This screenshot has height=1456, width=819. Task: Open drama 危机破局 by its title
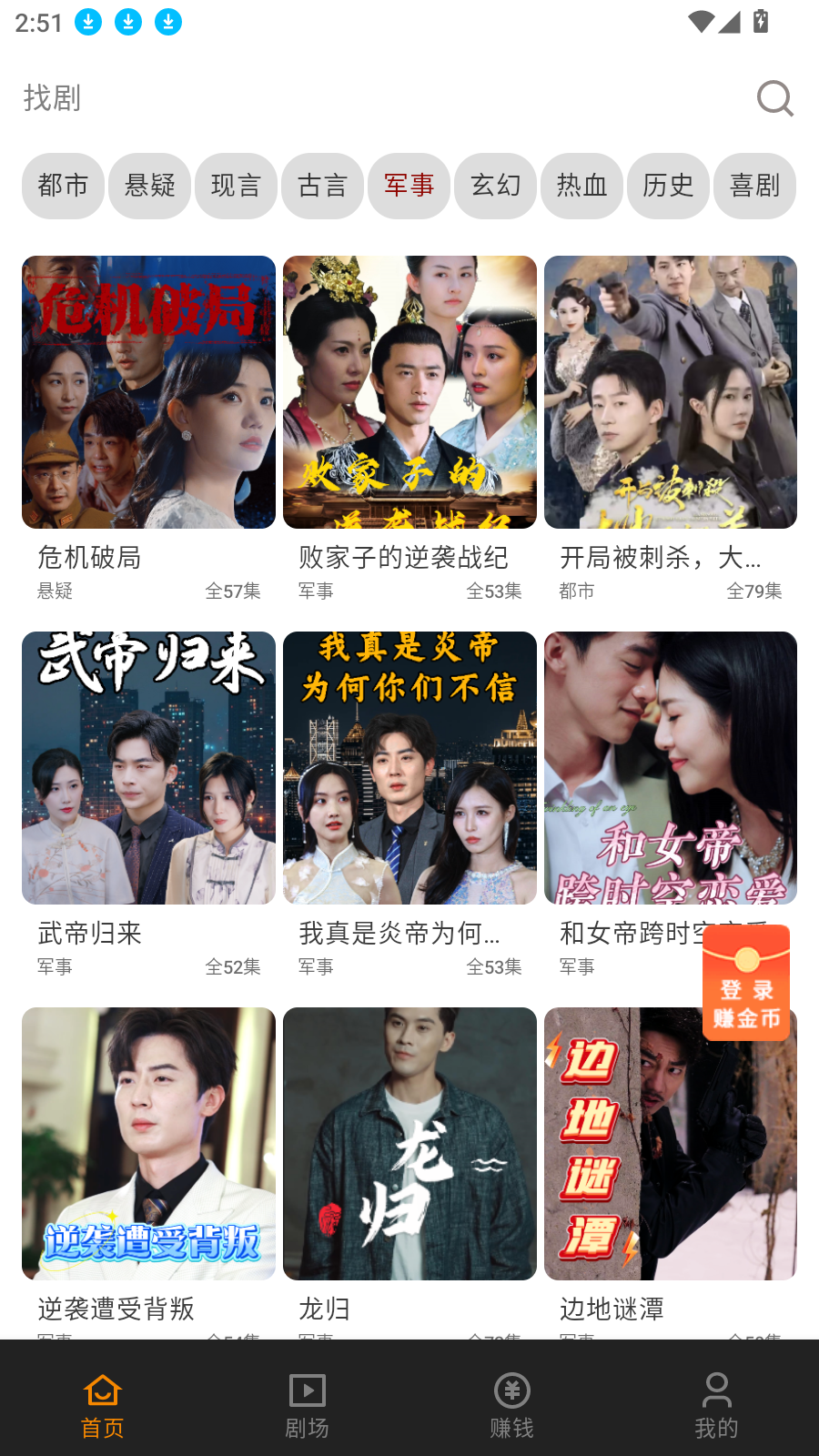[x=88, y=558]
